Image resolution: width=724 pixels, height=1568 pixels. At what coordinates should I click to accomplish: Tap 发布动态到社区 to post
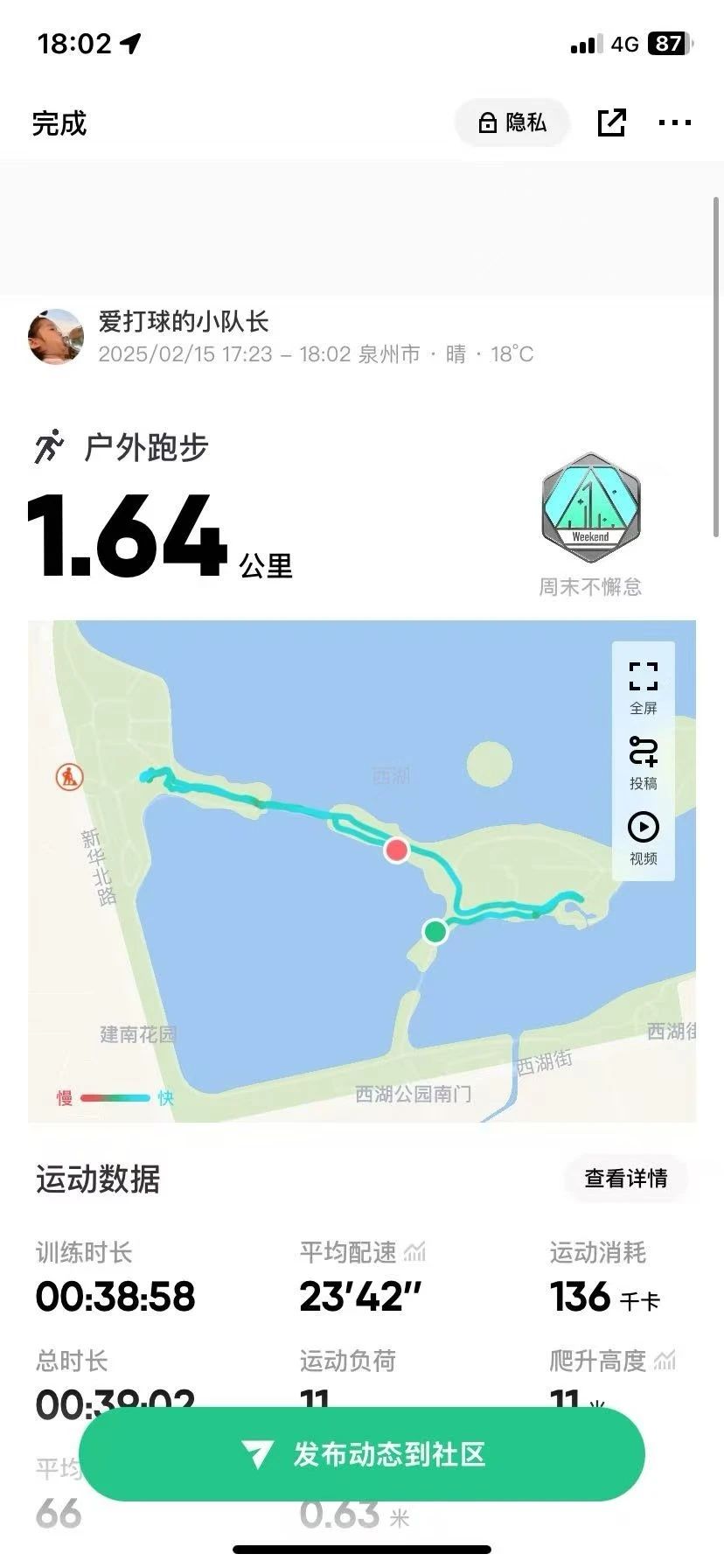pyautogui.click(x=362, y=1454)
